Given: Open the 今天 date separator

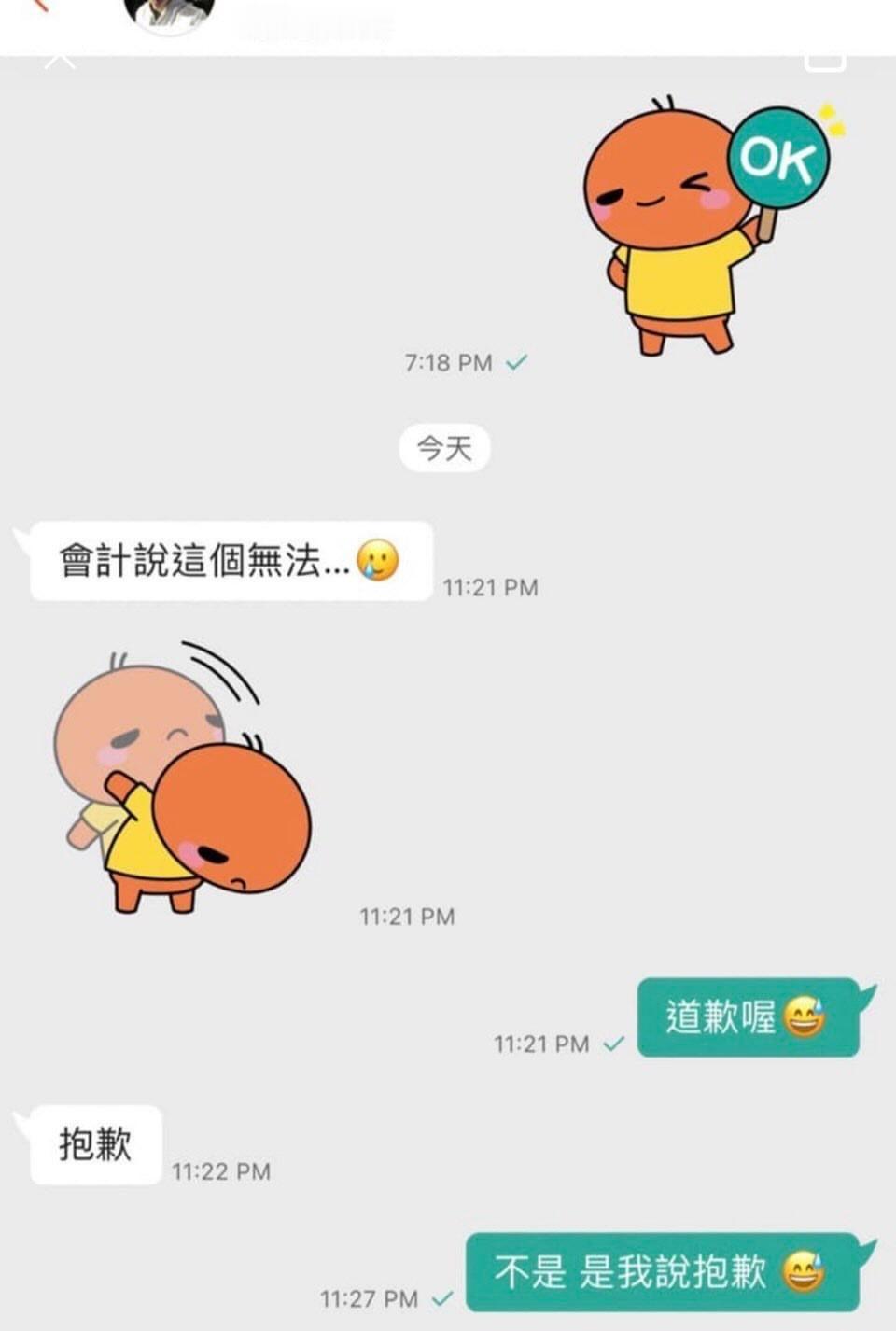Looking at the screenshot, I should [445, 447].
